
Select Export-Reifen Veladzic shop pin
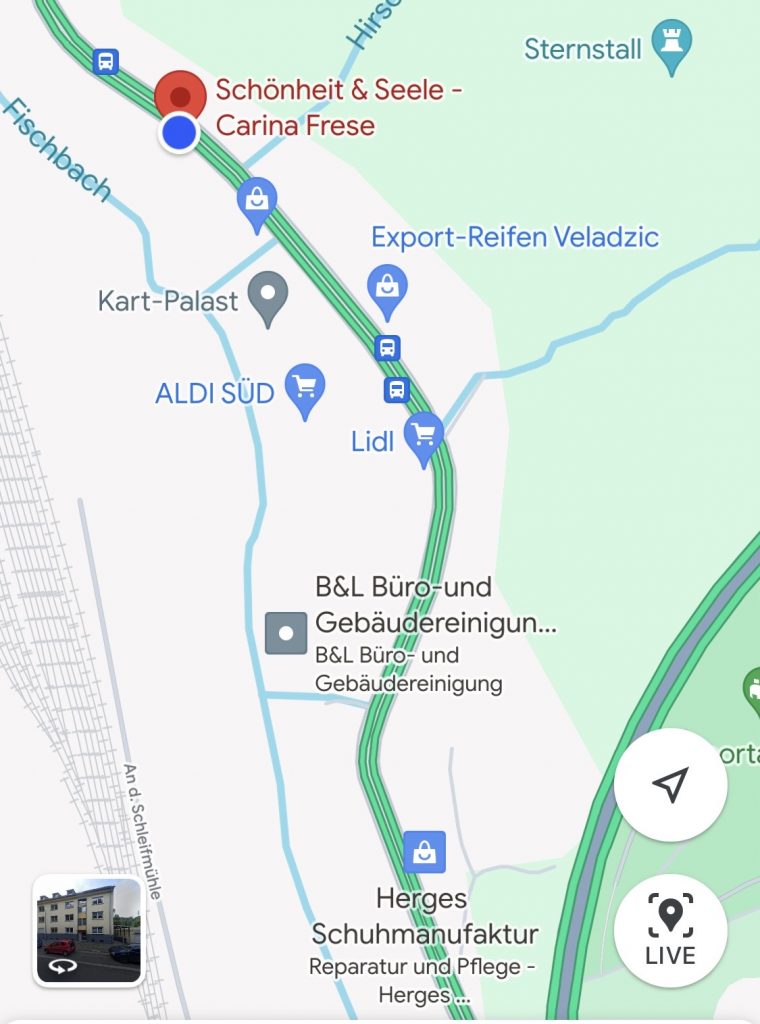(387, 289)
